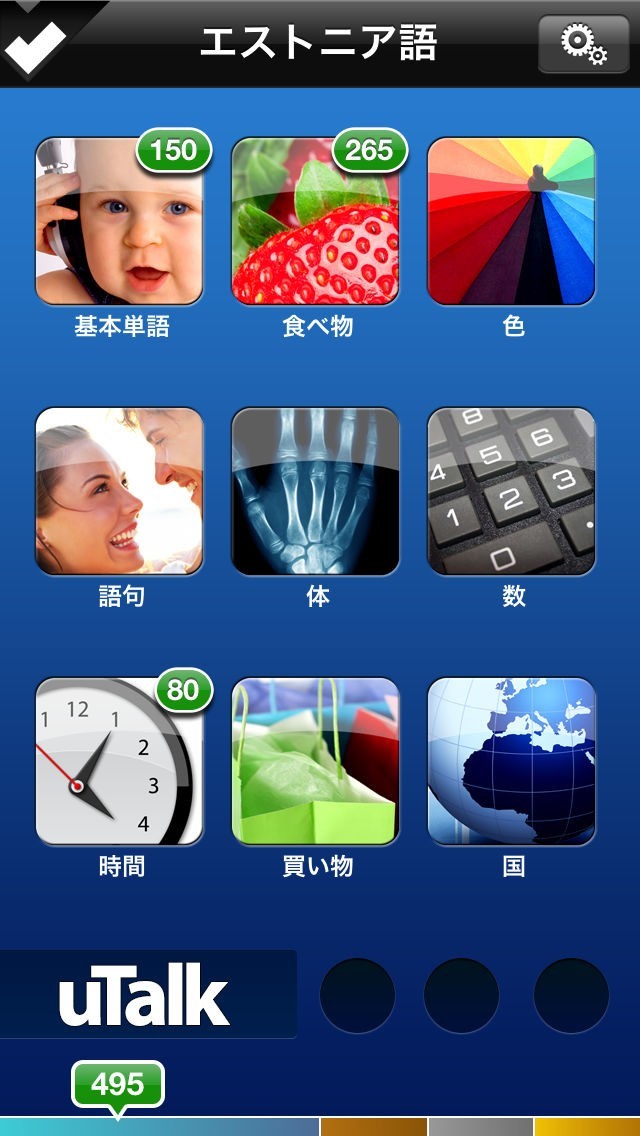
Task: Open the 語句 category
Action: tap(120, 491)
